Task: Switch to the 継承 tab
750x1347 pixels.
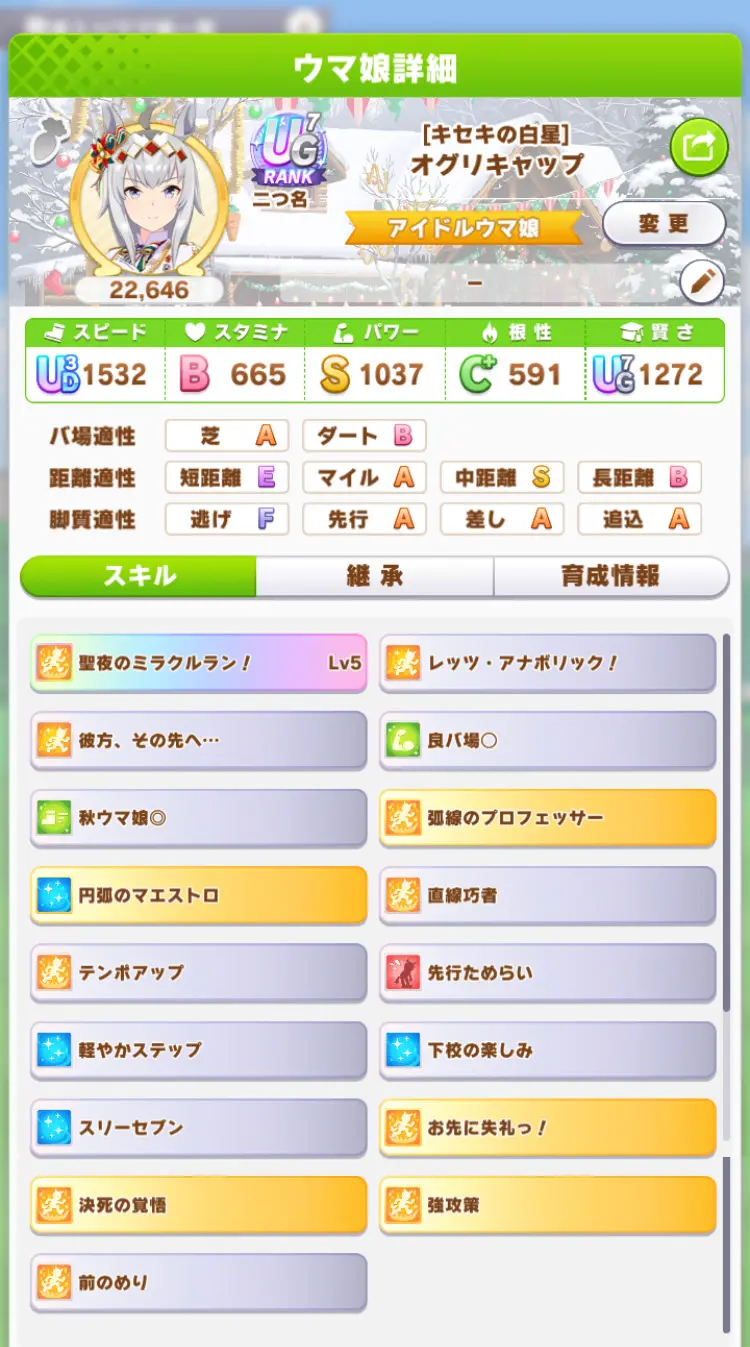Action: coord(375,577)
